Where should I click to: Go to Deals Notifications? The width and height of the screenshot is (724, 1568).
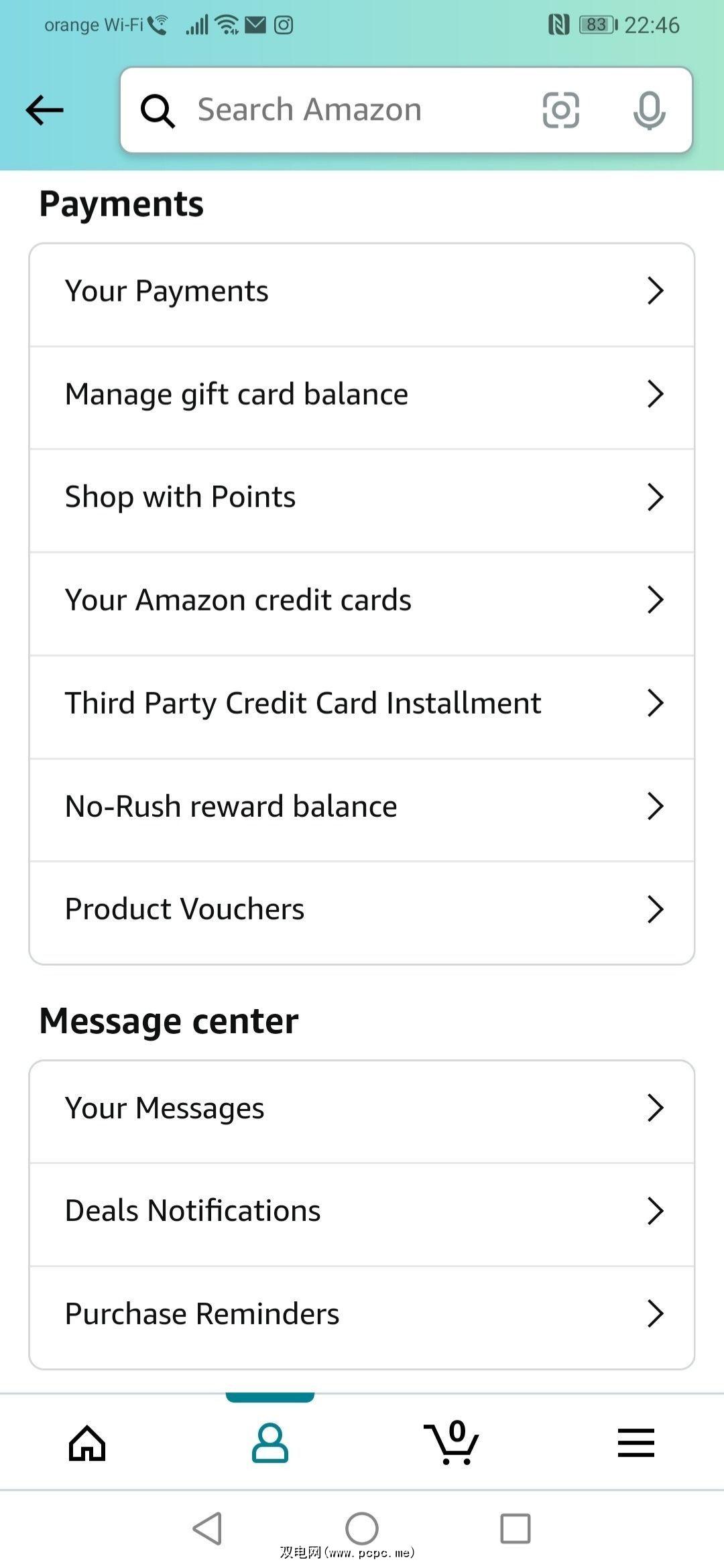pos(362,1212)
